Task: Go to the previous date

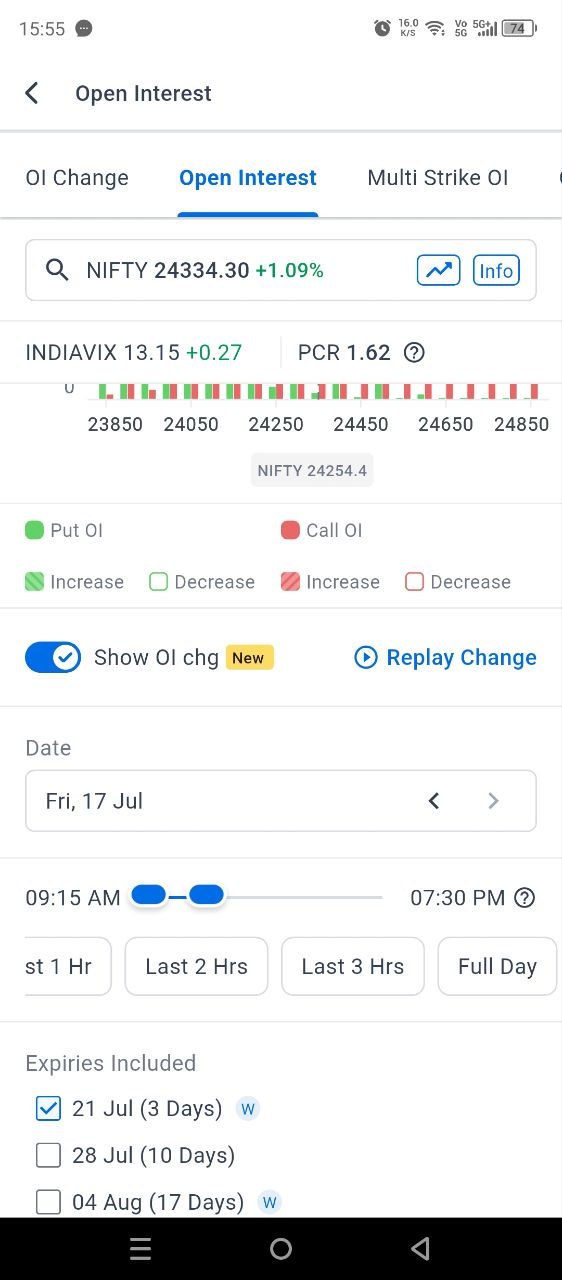Action: pos(434,801)
